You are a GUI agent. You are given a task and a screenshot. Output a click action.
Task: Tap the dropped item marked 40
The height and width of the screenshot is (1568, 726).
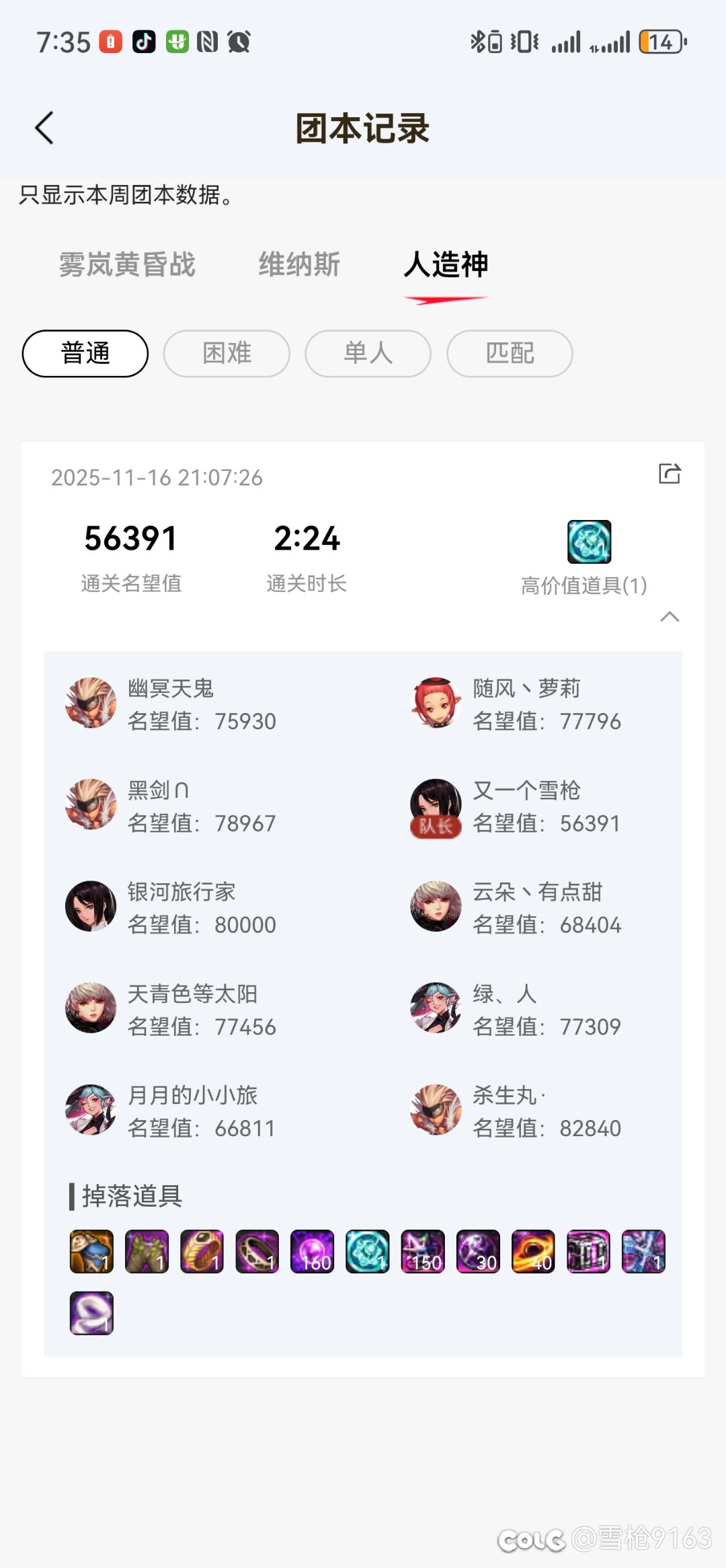click(533, 1251)
